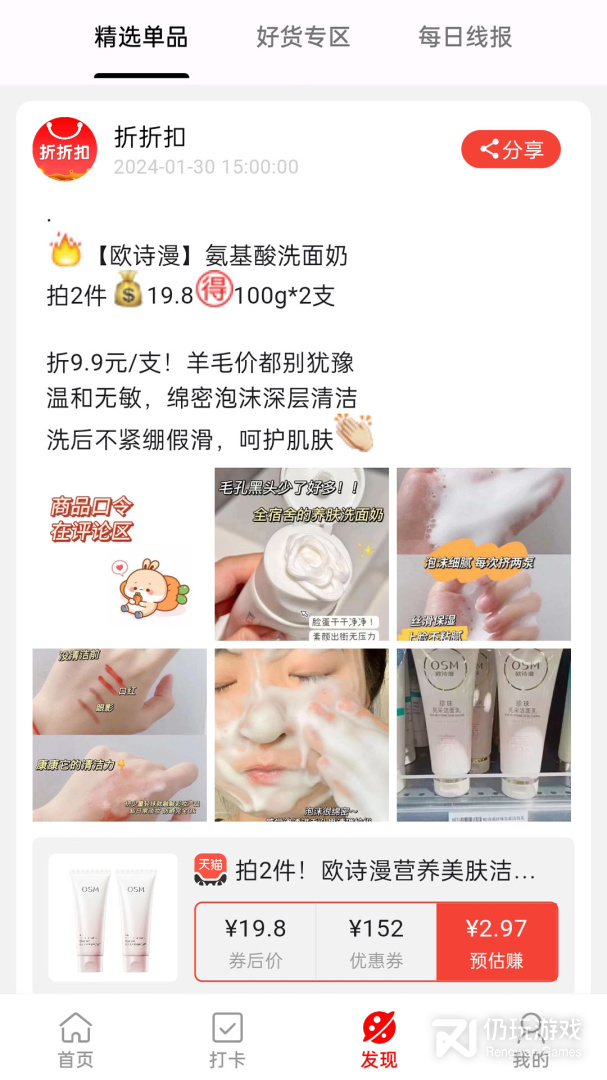Switch to the 每日线报 tab

465,37
